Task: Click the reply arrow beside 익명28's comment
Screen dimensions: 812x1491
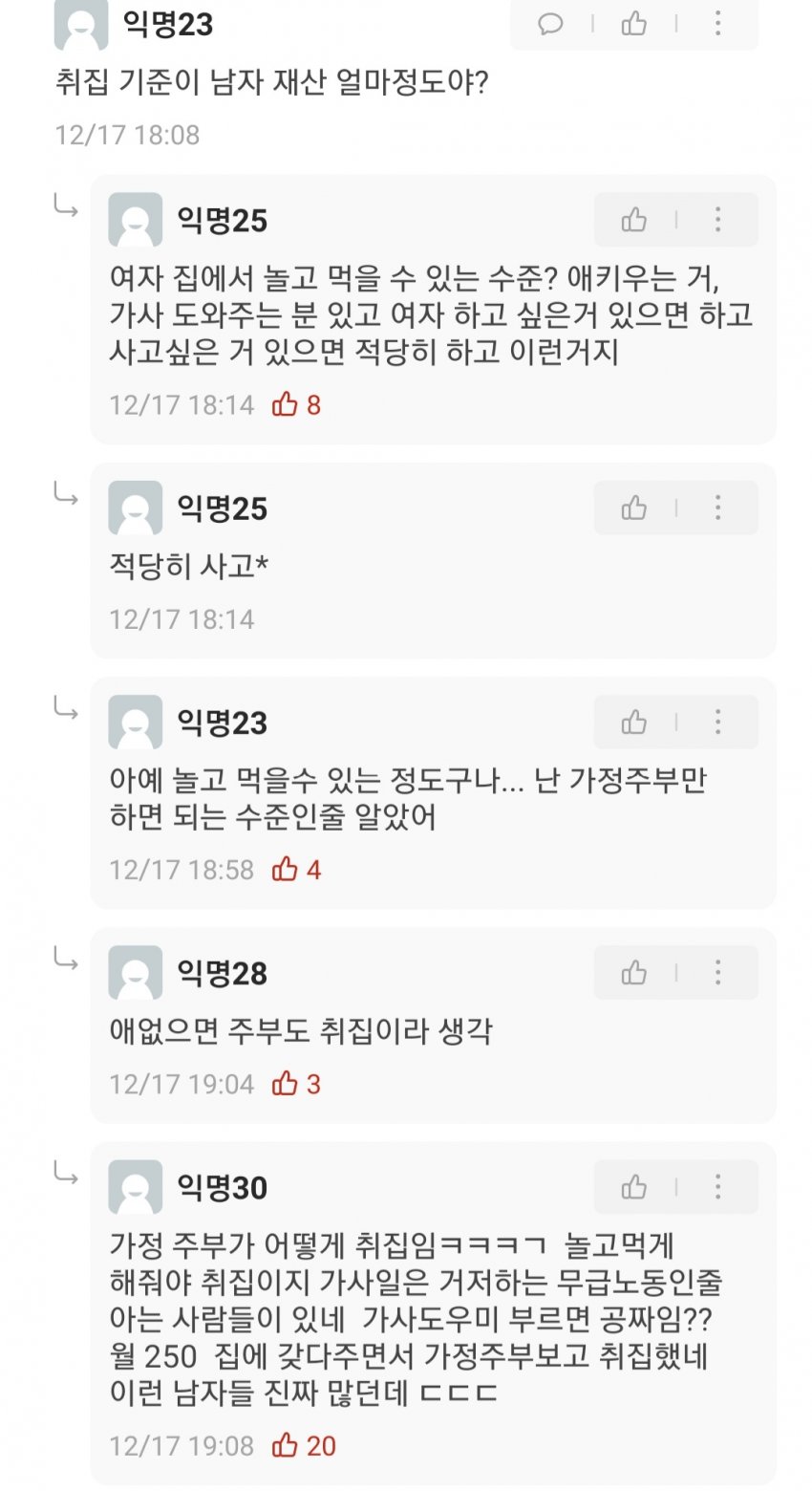Action: pos(67,961)
